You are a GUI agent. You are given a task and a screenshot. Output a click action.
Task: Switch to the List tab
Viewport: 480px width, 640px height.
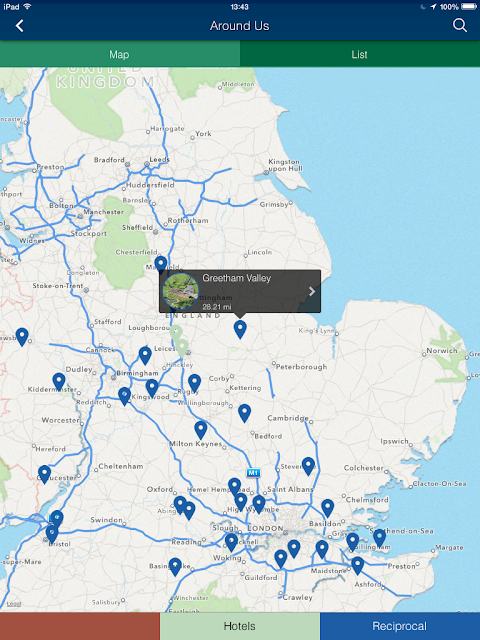360,54
